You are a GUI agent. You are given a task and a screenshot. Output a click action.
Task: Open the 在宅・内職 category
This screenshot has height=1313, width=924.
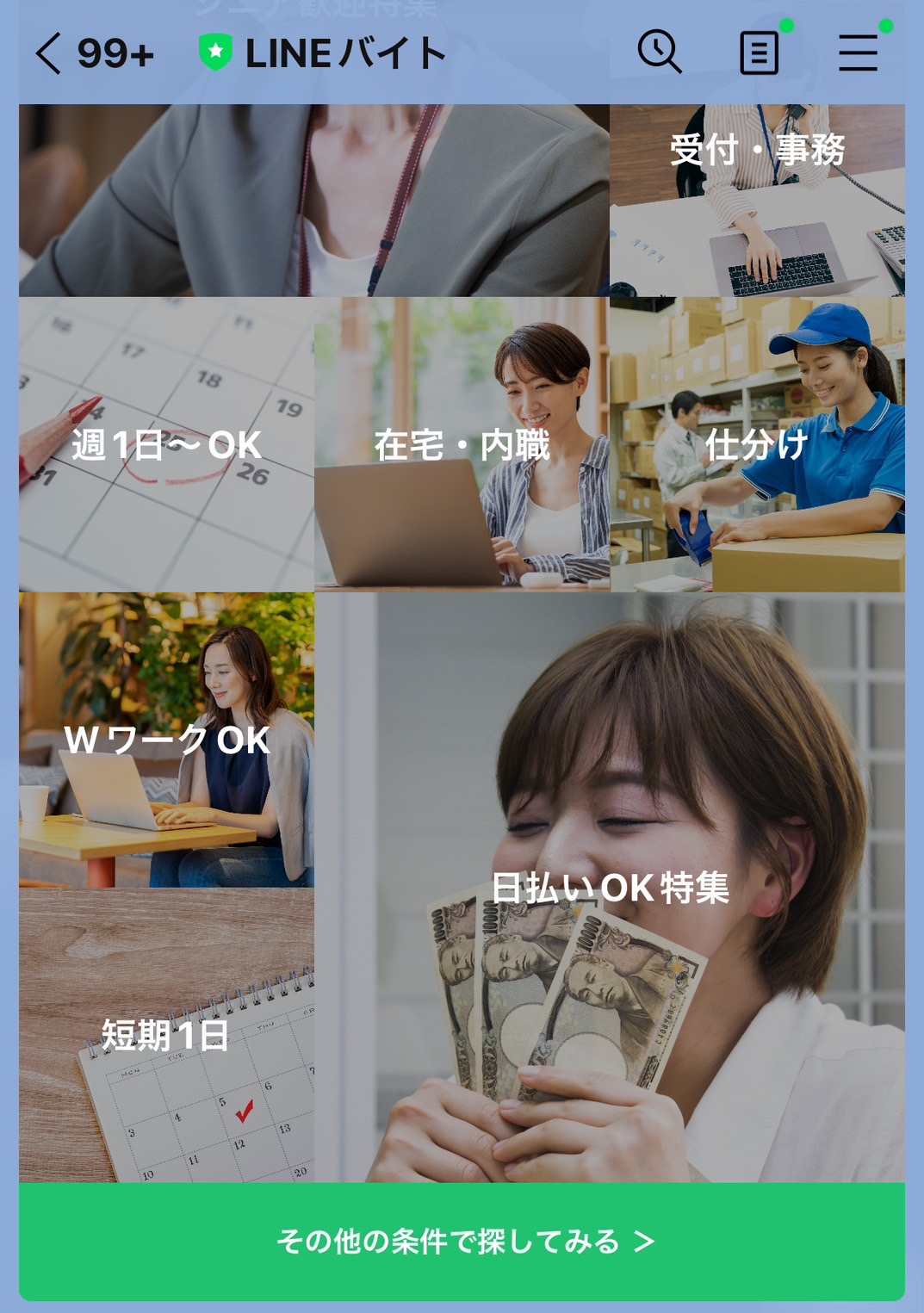point(462,445)
